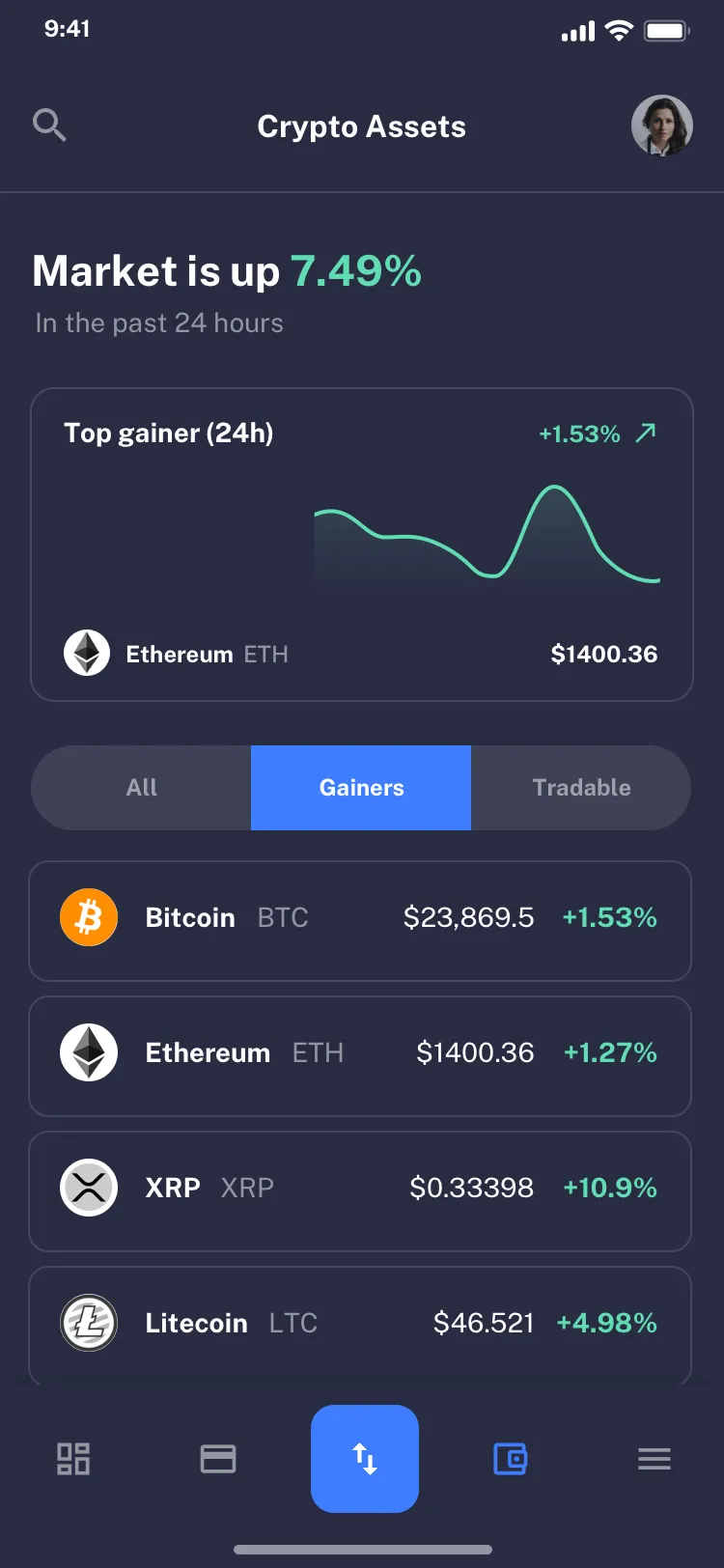The width and height of the screenshot is (724, 1568).
Task: Tap the XRP coin logo
Action: 89,1188
